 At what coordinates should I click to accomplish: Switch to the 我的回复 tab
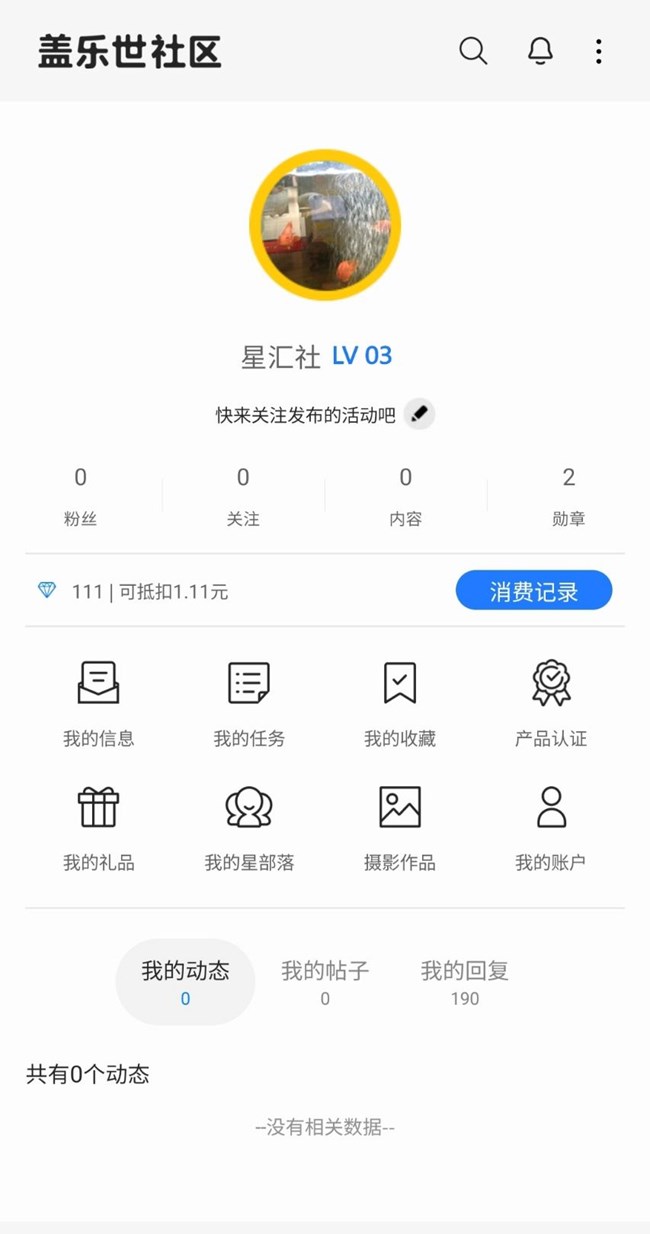(x=465, y=981)
